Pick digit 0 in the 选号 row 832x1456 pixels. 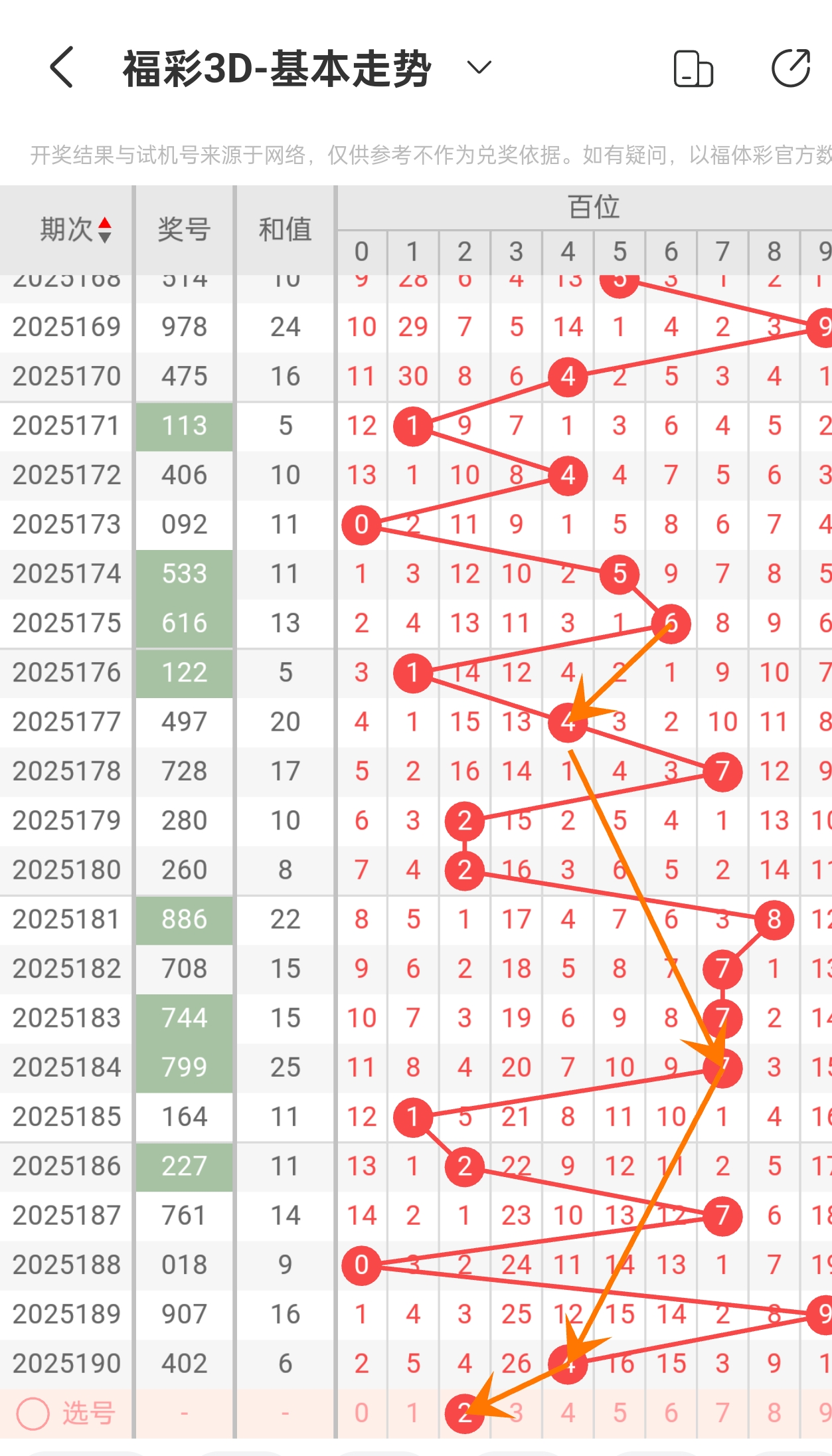tap(361, 1413)
